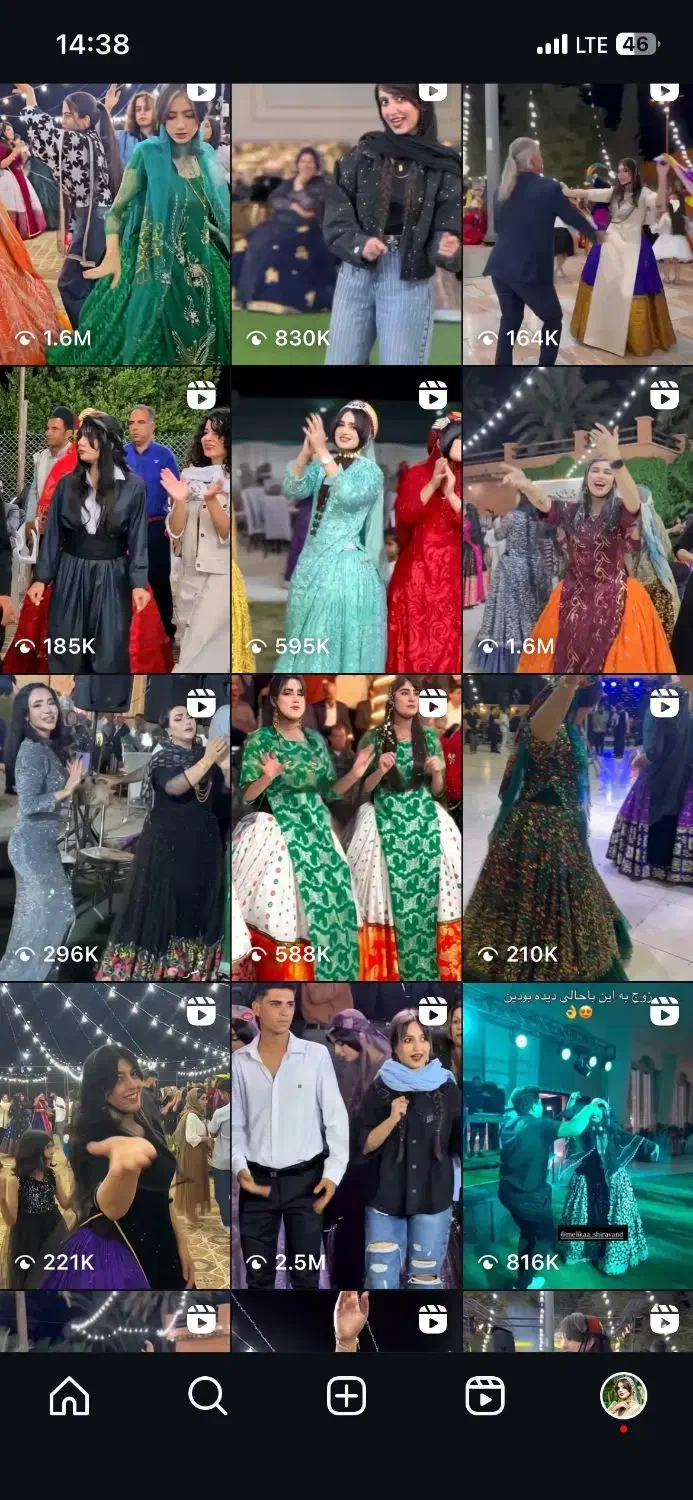Screen dimensions: 693x1500
Task: Open the reel with 164K views
Action: 578,224
